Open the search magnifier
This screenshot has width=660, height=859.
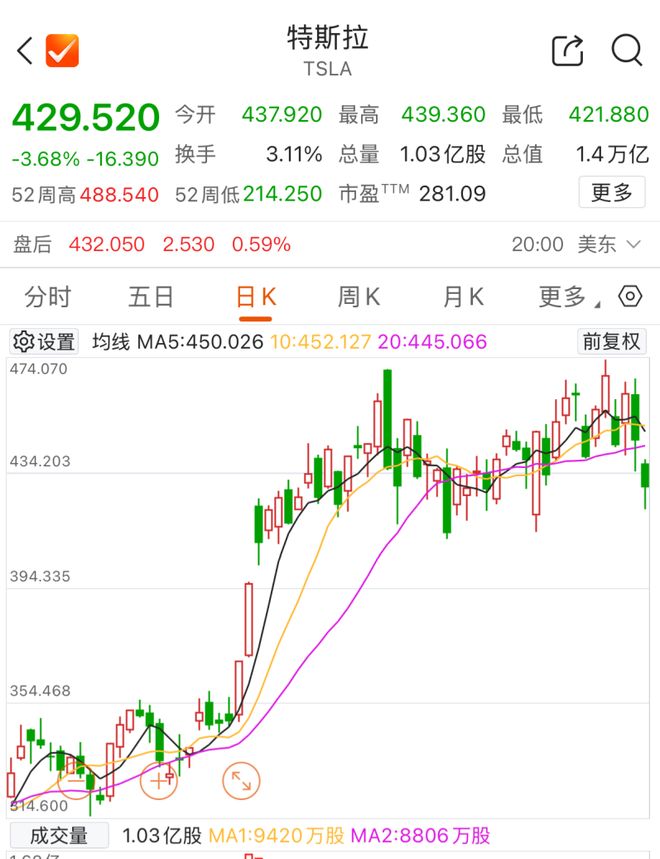(x=627, y=50)
